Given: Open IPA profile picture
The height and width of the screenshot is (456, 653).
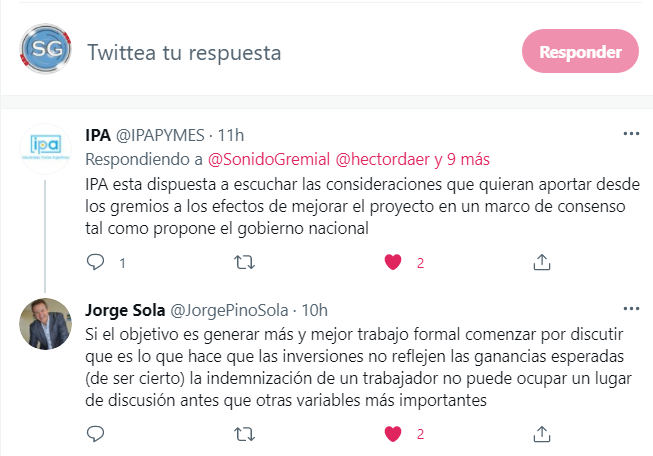Looking at the screenshot, I should tap(46, 149).
